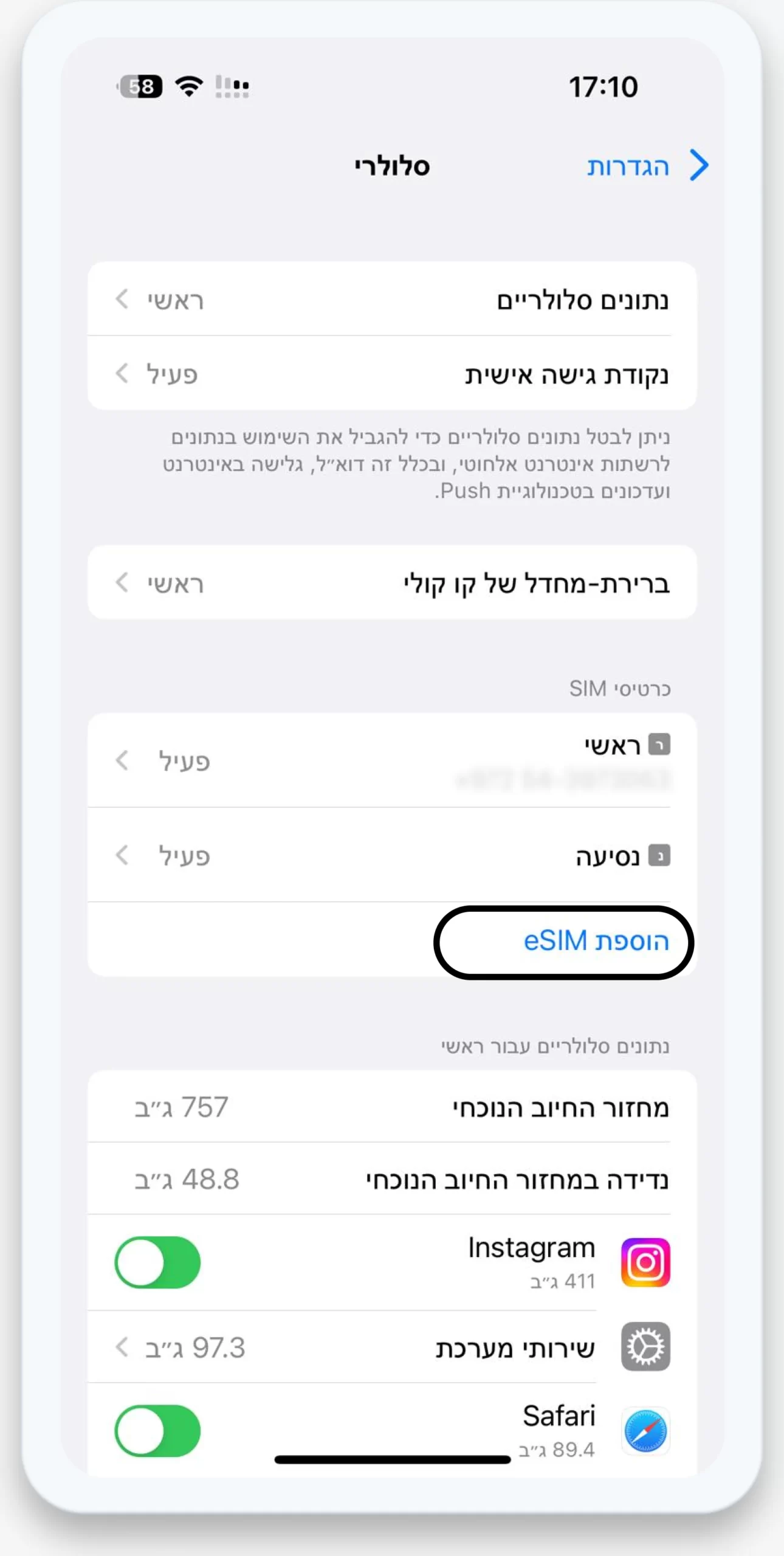Open שירותי מערכת usage details

pyautogui.click(x=392, y=1348)
